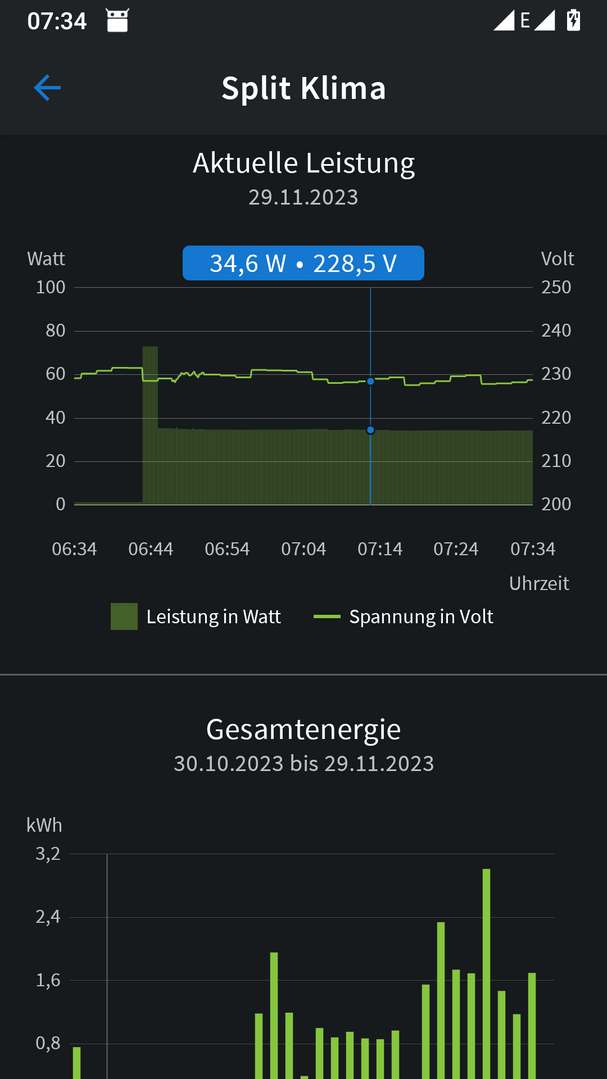Toggle the Leistung in Watt legend item
Screen dimensions: 607x1079
coord(196,617)
